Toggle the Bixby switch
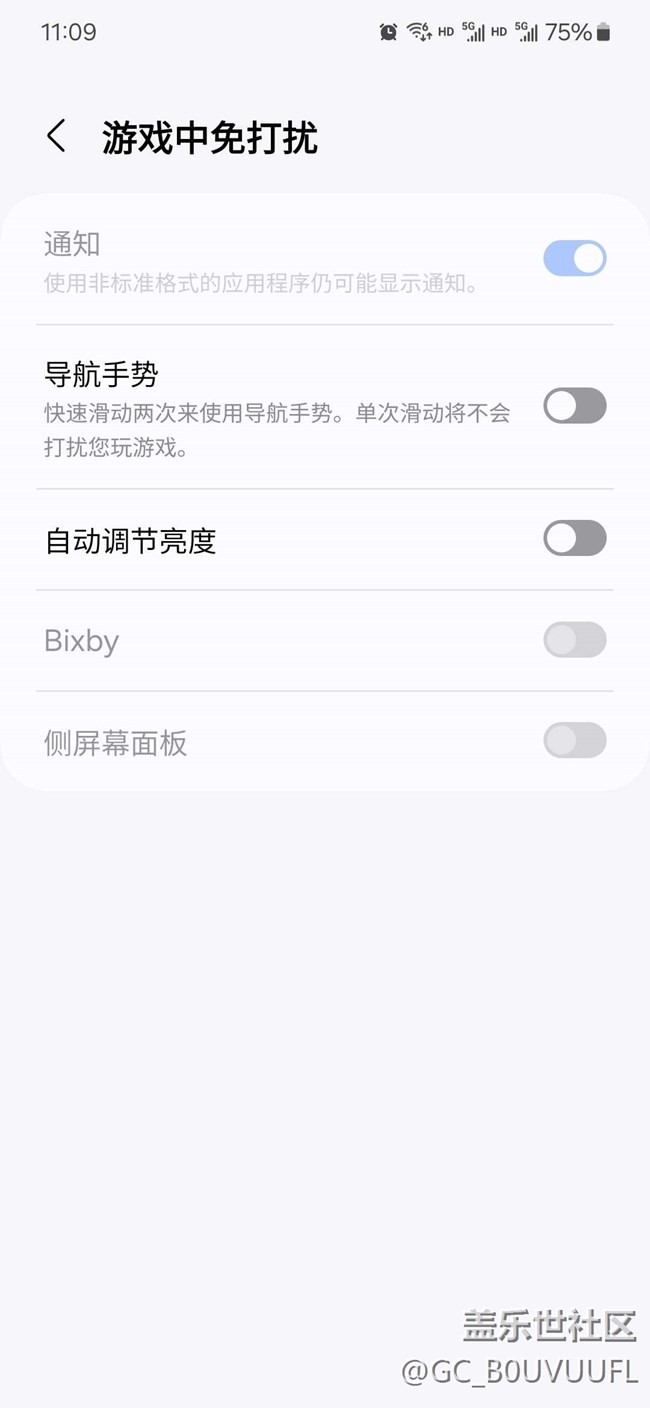The height and width of the screenshot is (1408, 650). [575, 640]
